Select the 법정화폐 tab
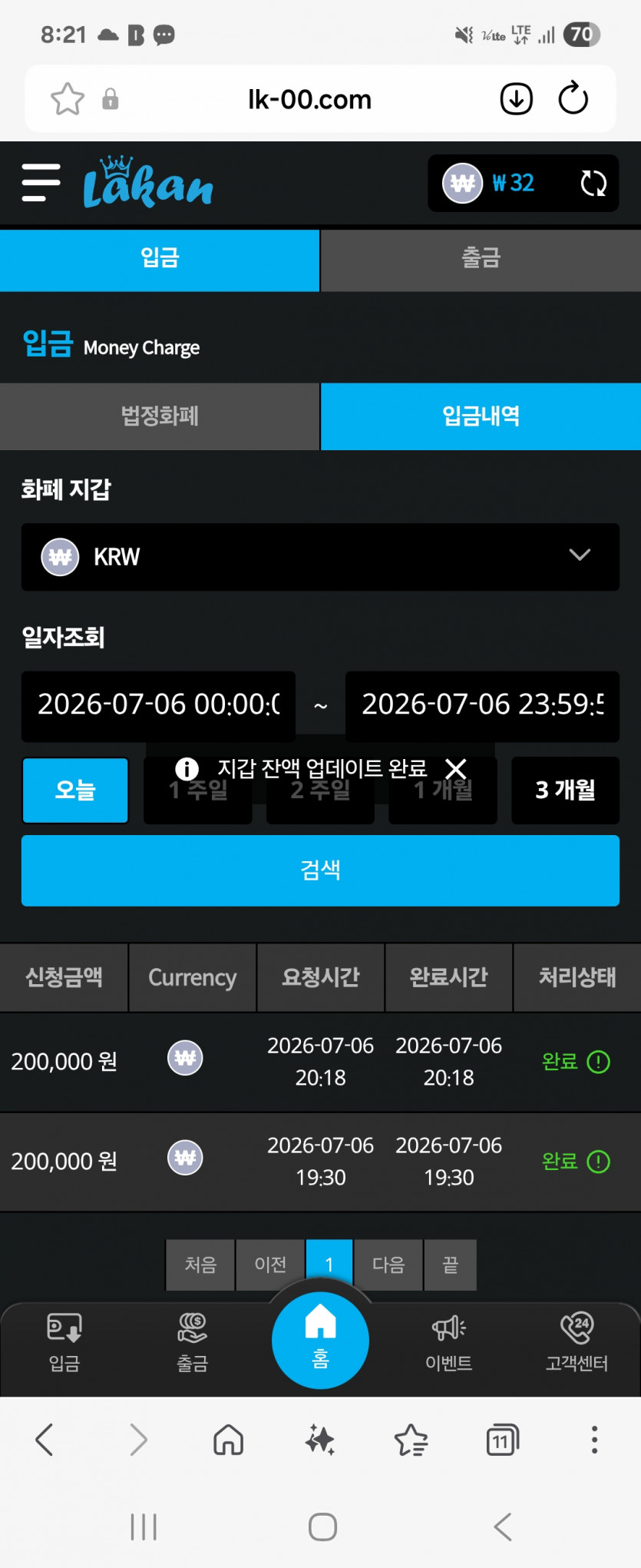The width and height of the screenshot is (641, 1568). pyautogui.click(x=160, y=416)
